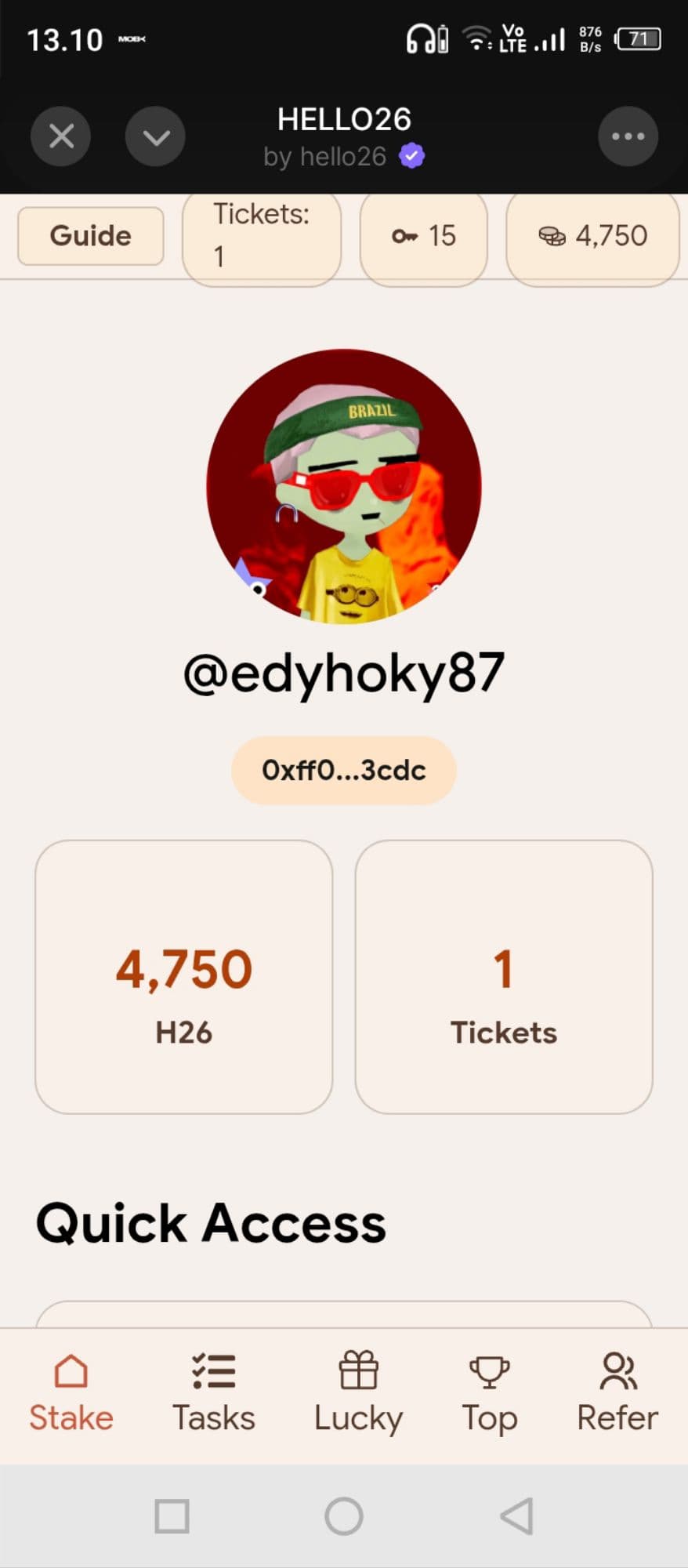Switch to the Refer tab
The image size is (688, 1568).
point(617,1394)
